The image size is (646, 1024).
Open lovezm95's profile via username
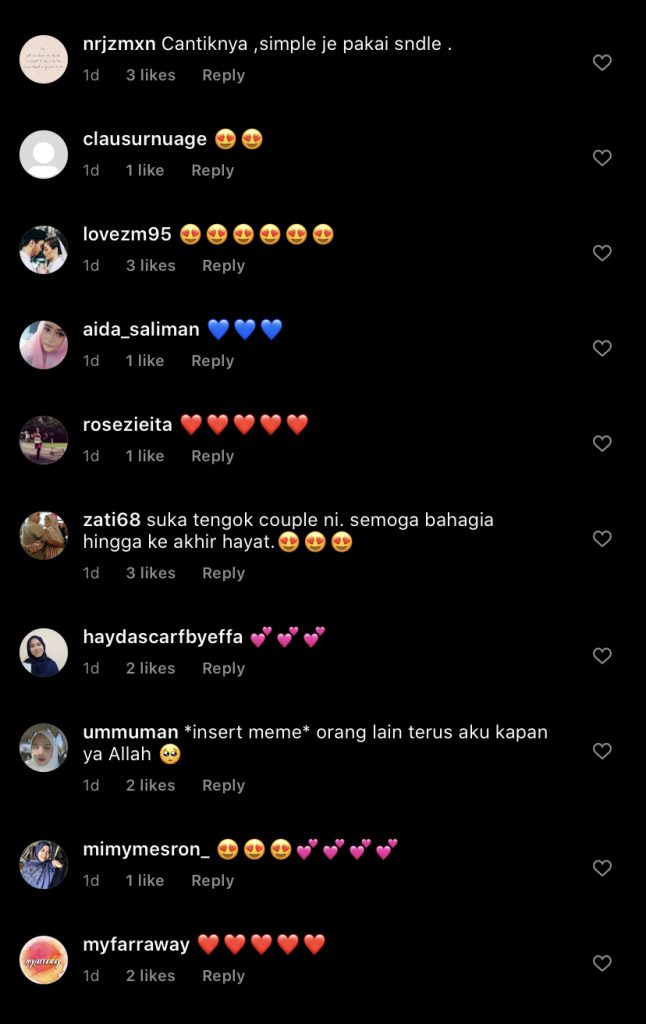click(x=127, y=234)
